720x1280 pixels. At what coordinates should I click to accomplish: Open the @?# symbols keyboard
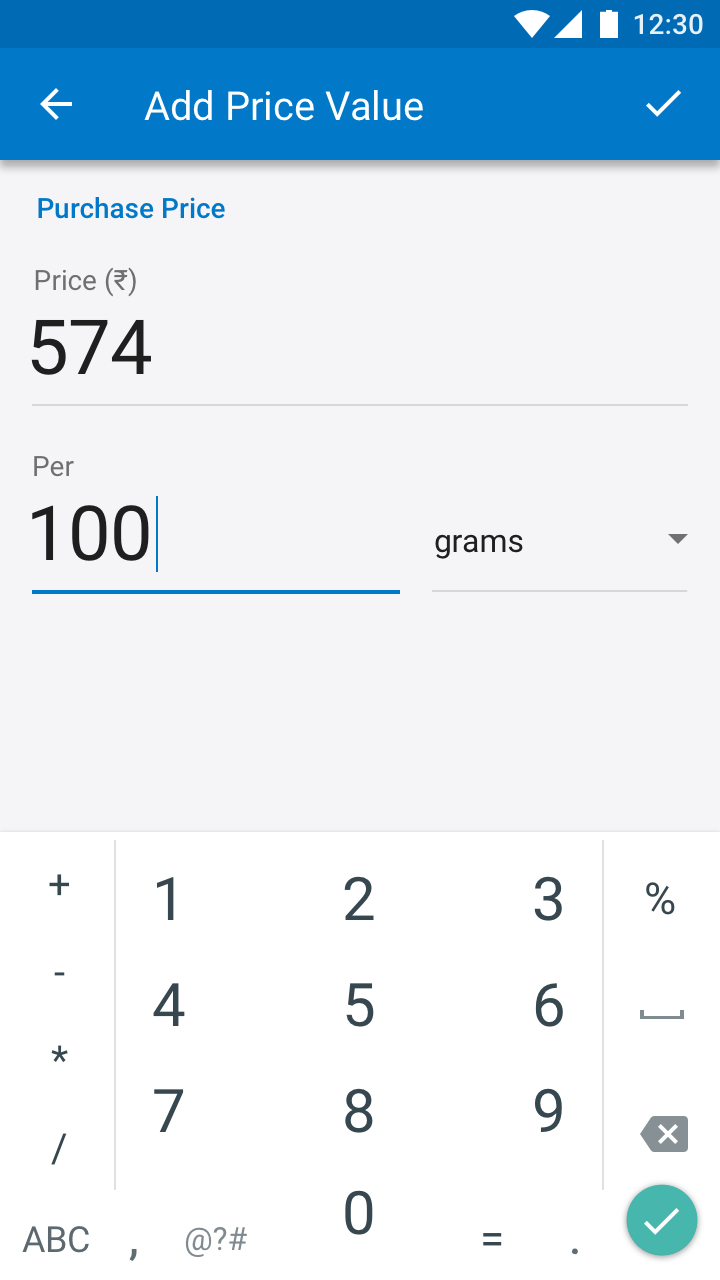coord(216,1241)
